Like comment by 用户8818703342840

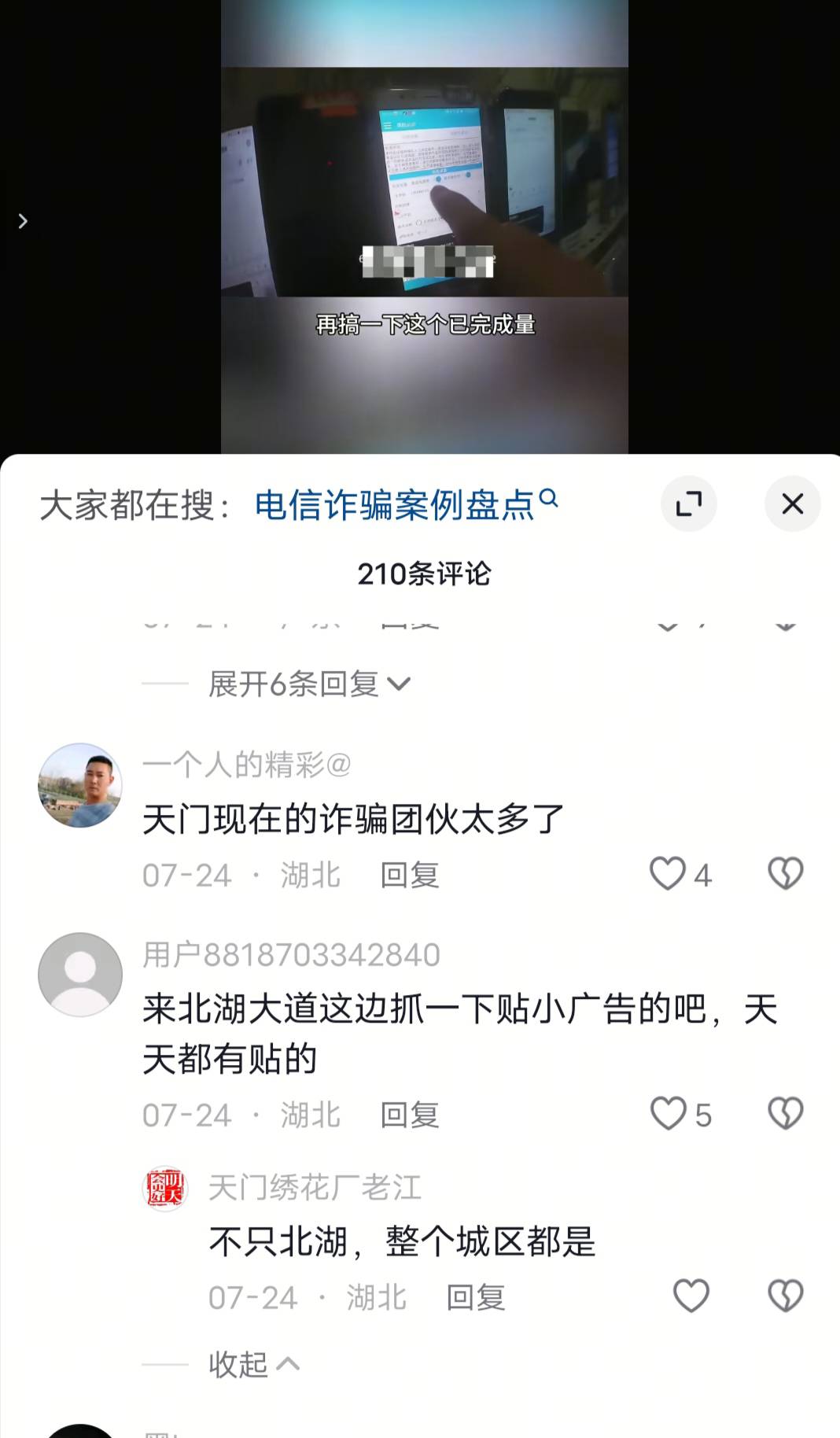click(x=668, y=1114)
